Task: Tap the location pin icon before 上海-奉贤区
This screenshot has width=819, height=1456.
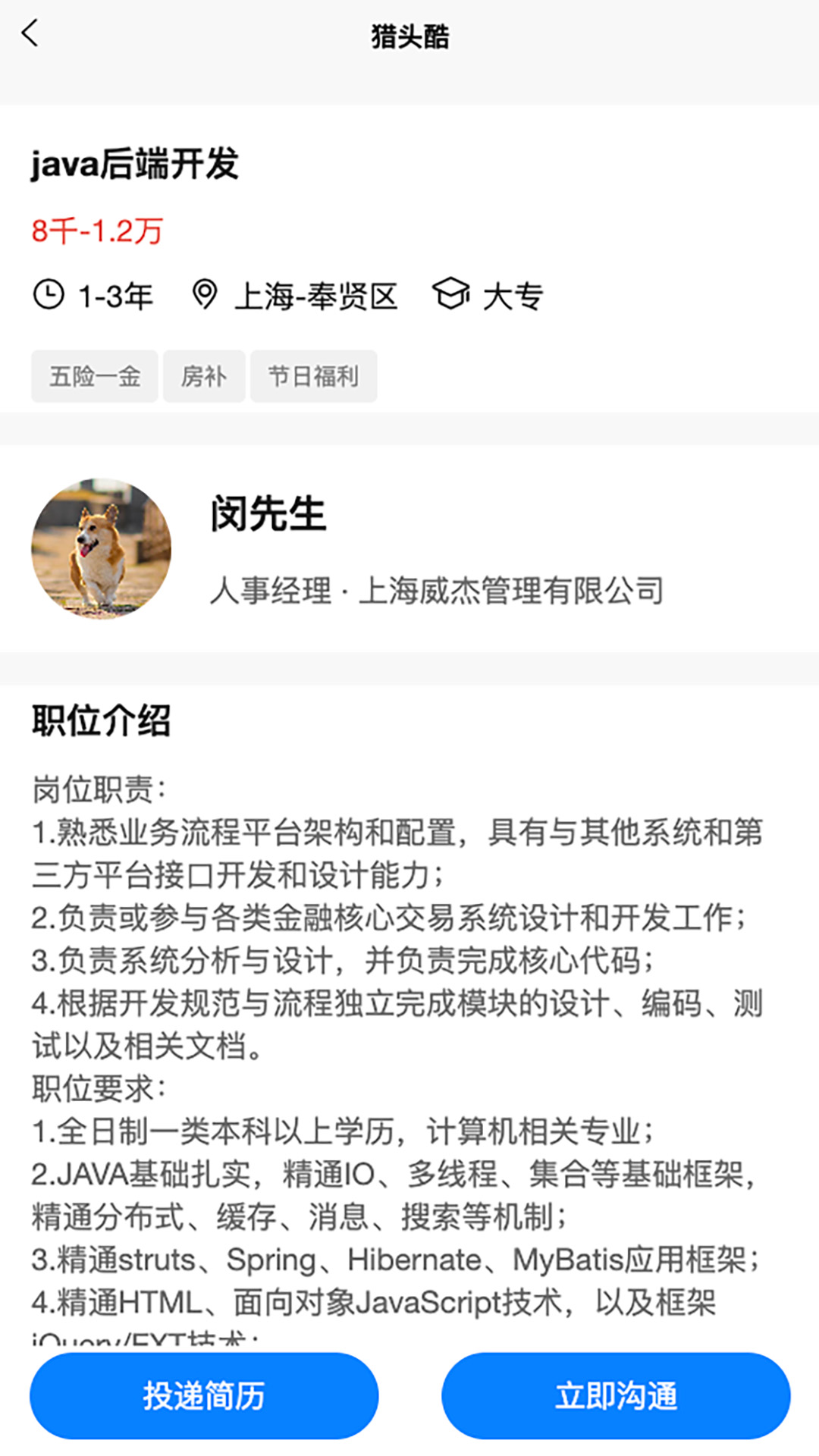Action: pyautogui.click(x=205, y=296)
